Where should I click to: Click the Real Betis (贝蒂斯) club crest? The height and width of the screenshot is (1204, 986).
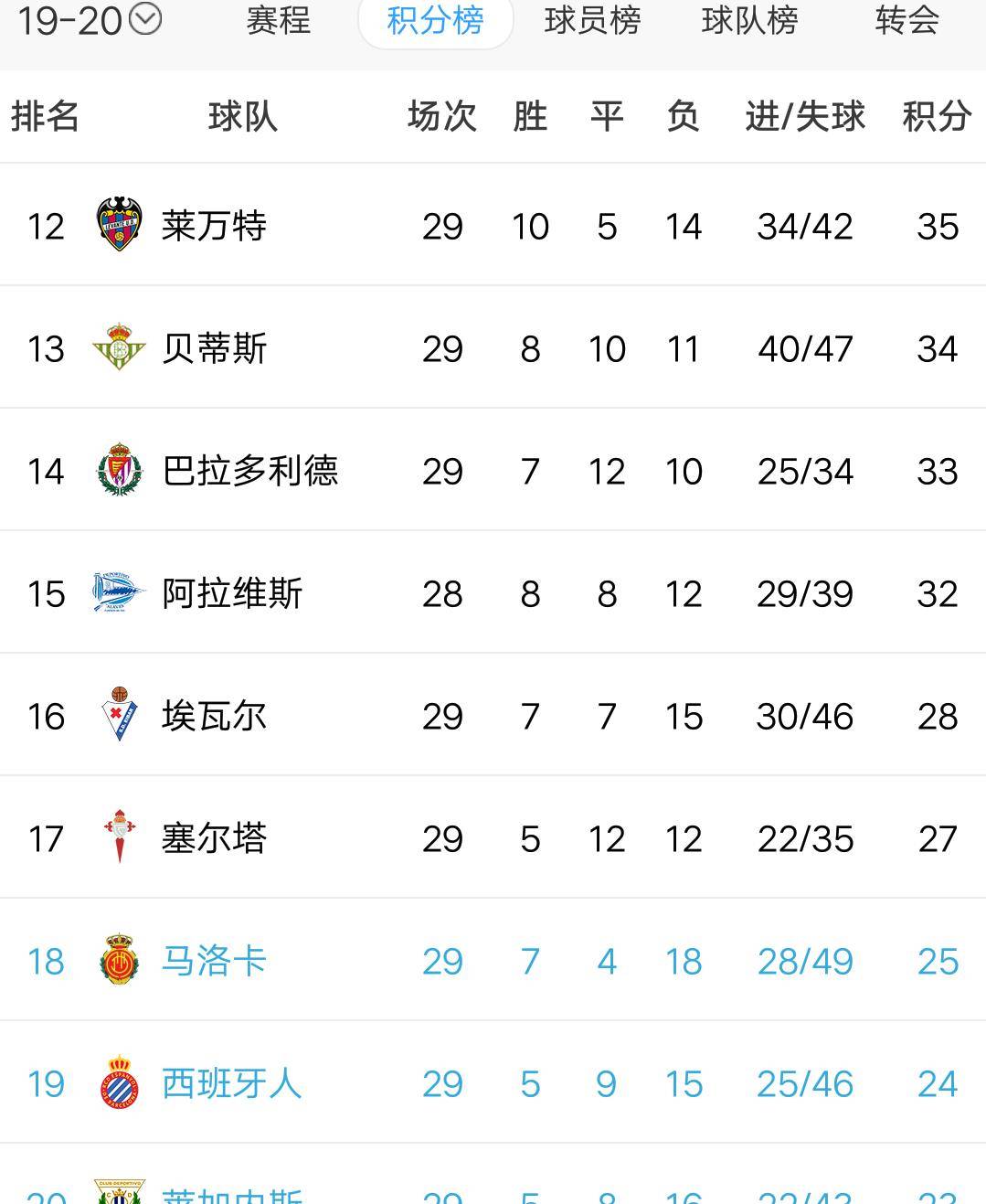tap(118, 348)
